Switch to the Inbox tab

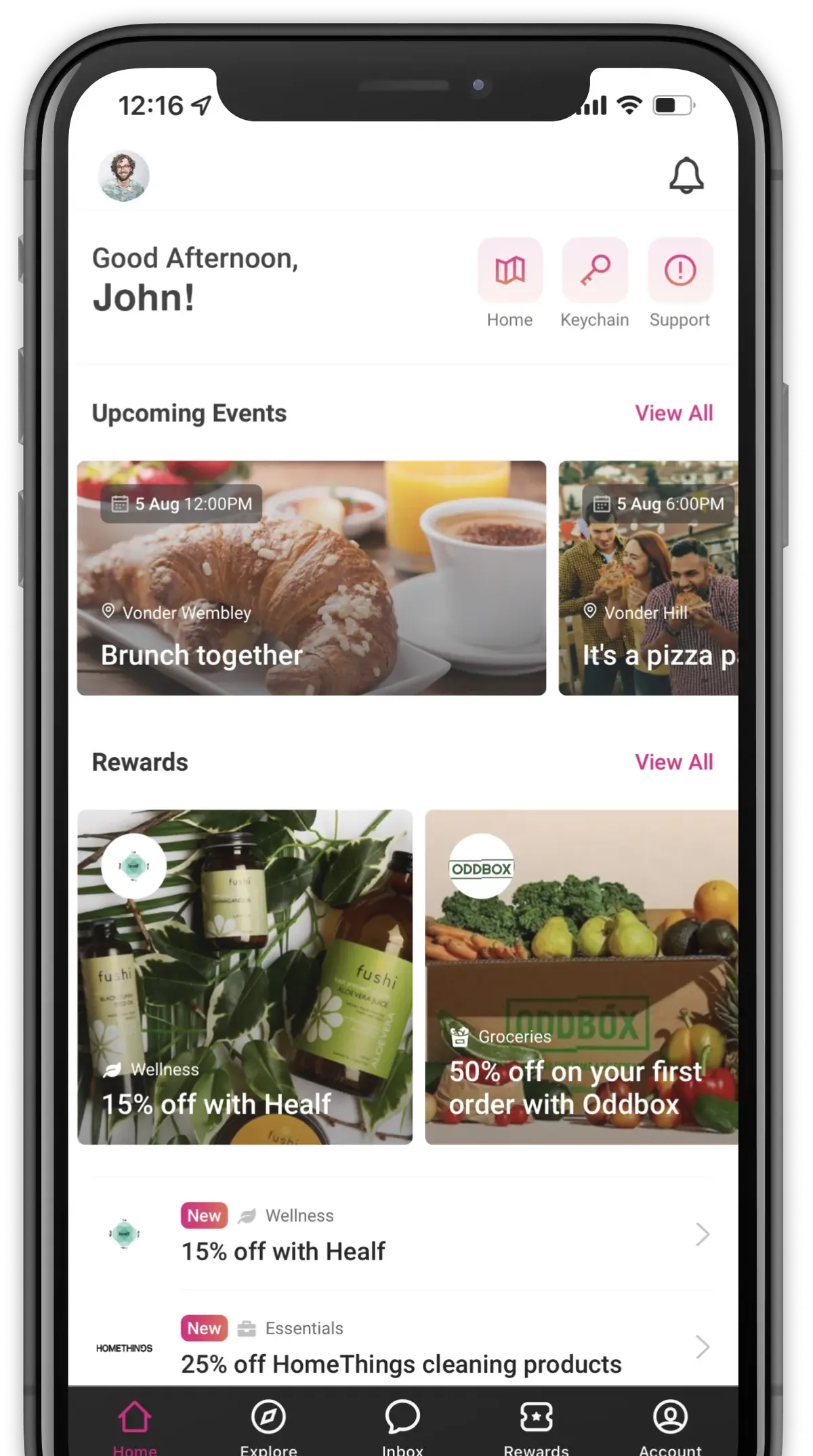coord(402,1426)
